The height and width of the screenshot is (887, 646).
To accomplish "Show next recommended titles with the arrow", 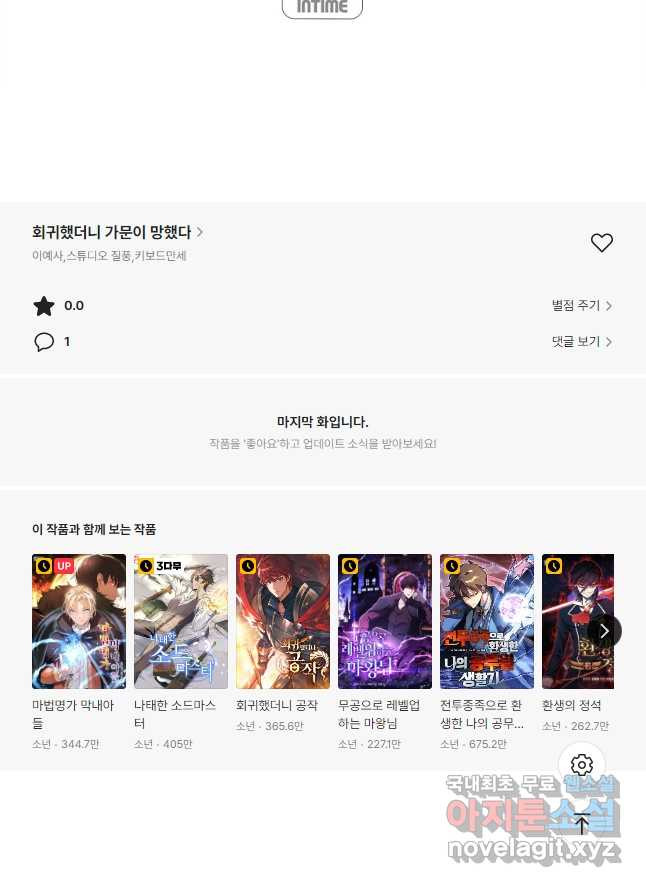I will (604, 630).
